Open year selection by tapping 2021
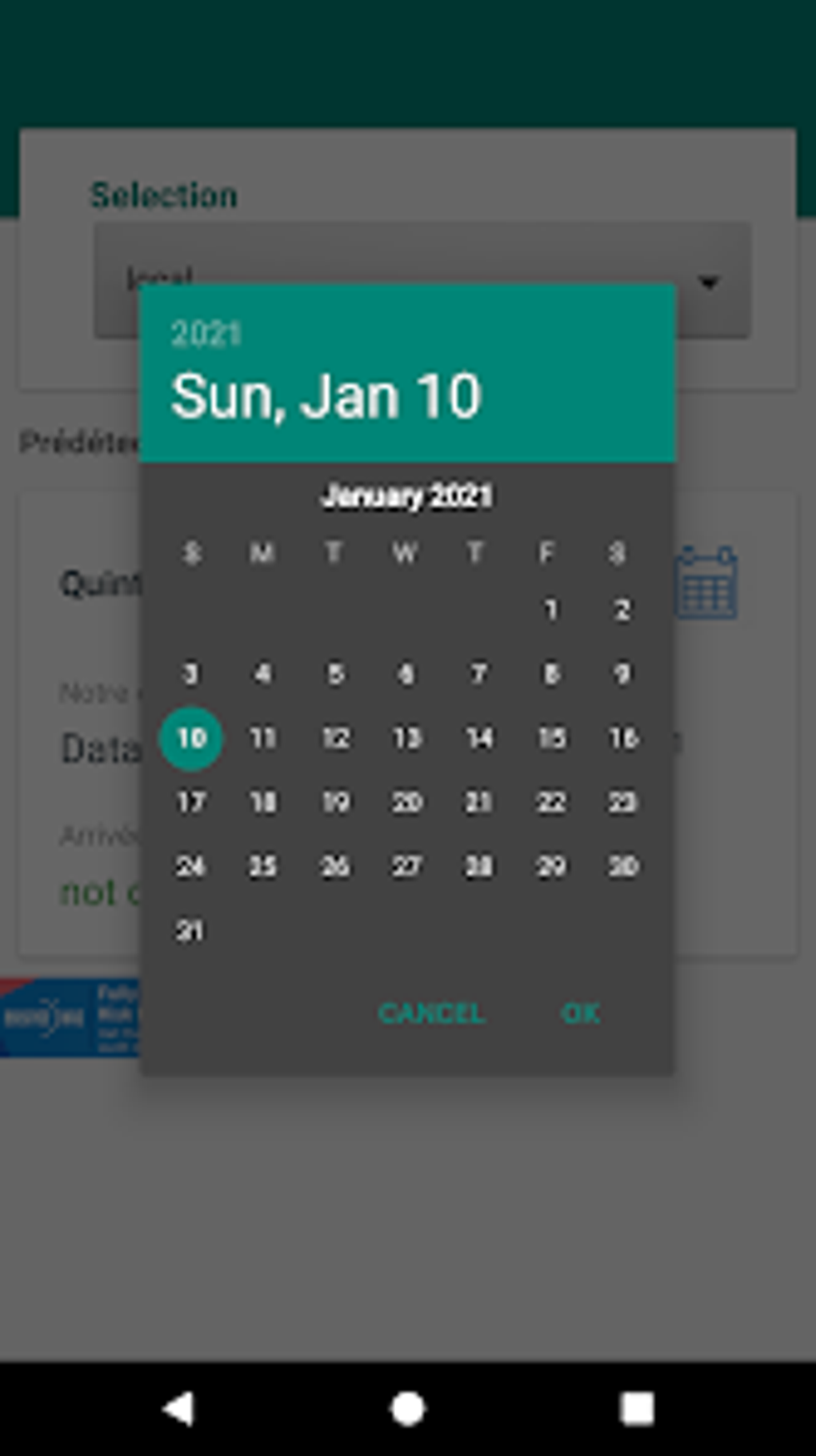Viewport: 816px width, 1456px height. pos(206,334)
